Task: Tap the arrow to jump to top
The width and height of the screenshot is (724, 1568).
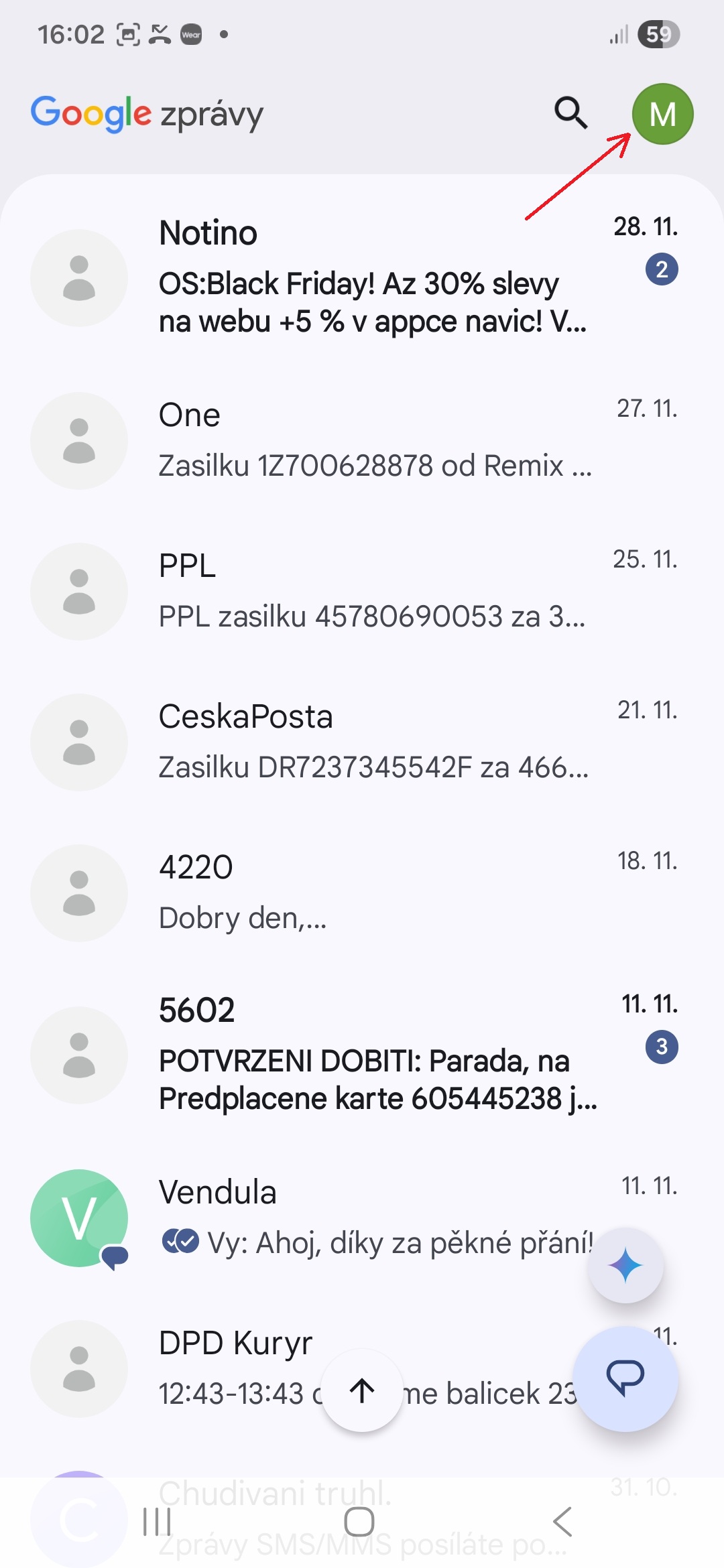Action: (x=362, y=1390)
